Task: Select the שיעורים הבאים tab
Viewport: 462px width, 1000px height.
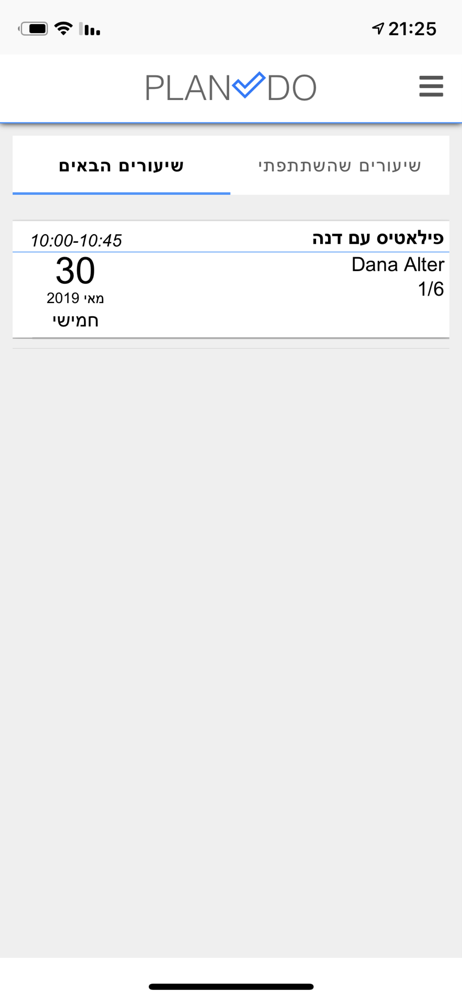Action: [x=121, y=166]
